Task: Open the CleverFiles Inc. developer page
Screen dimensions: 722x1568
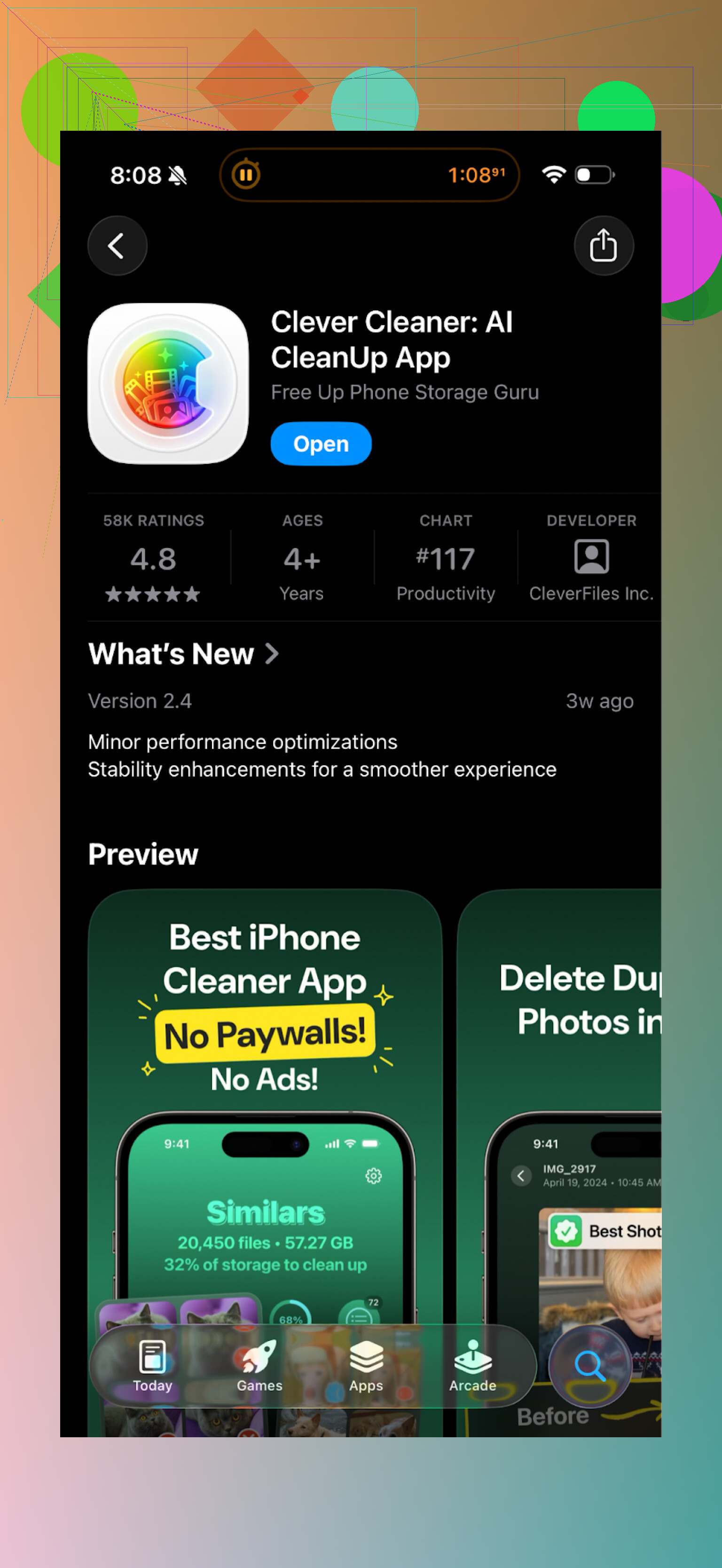Action: 590,558
